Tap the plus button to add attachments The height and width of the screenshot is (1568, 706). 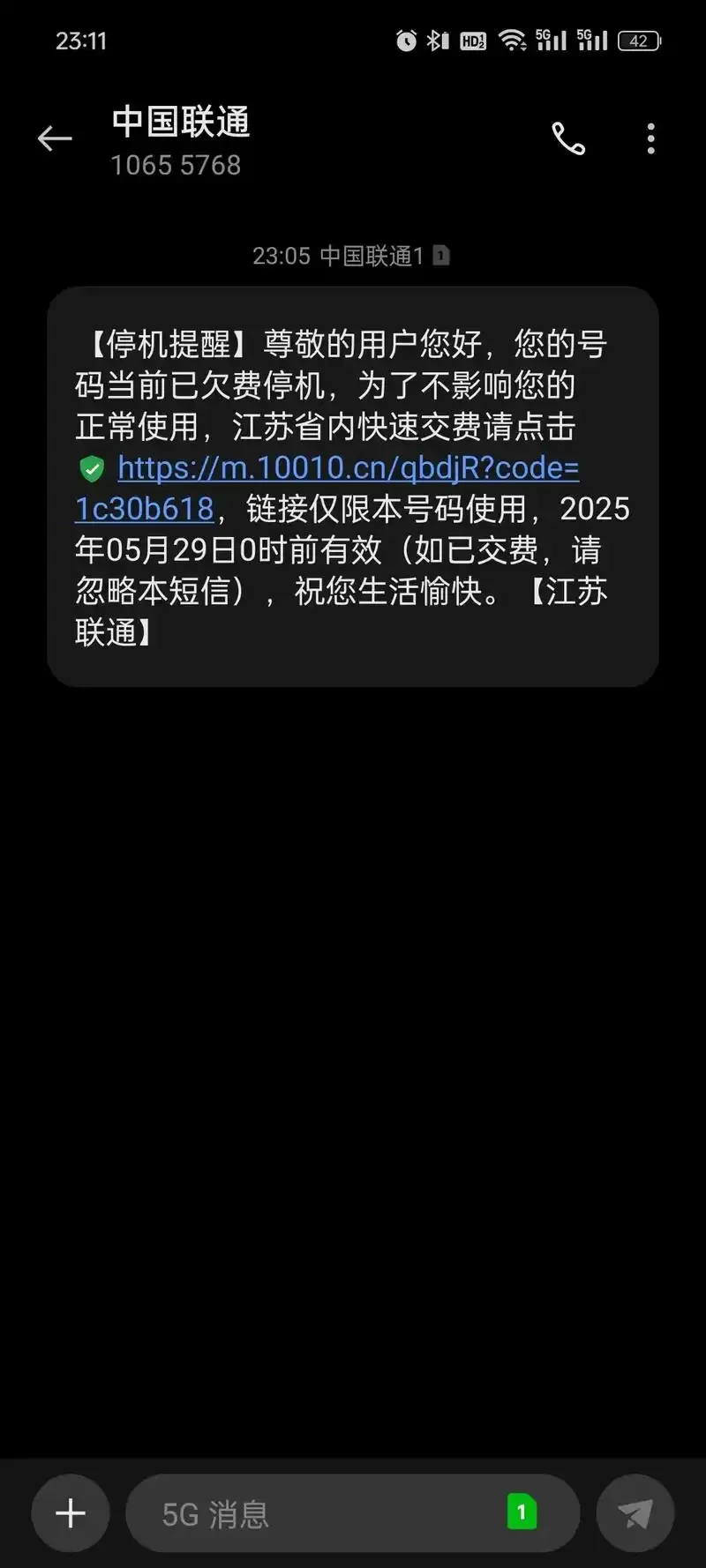tap(70, 1512)
